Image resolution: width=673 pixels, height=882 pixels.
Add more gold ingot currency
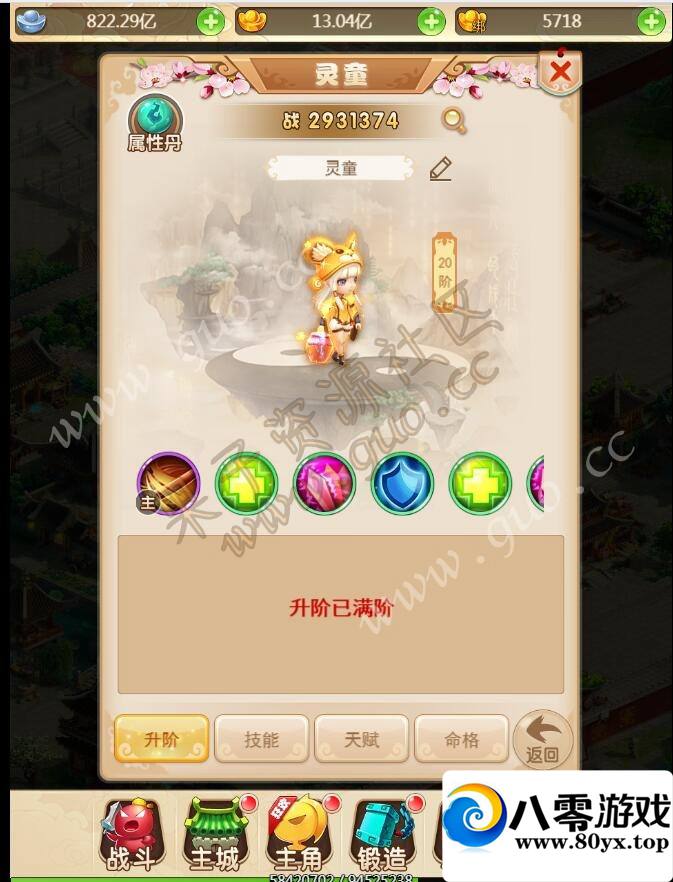(431, 21)
